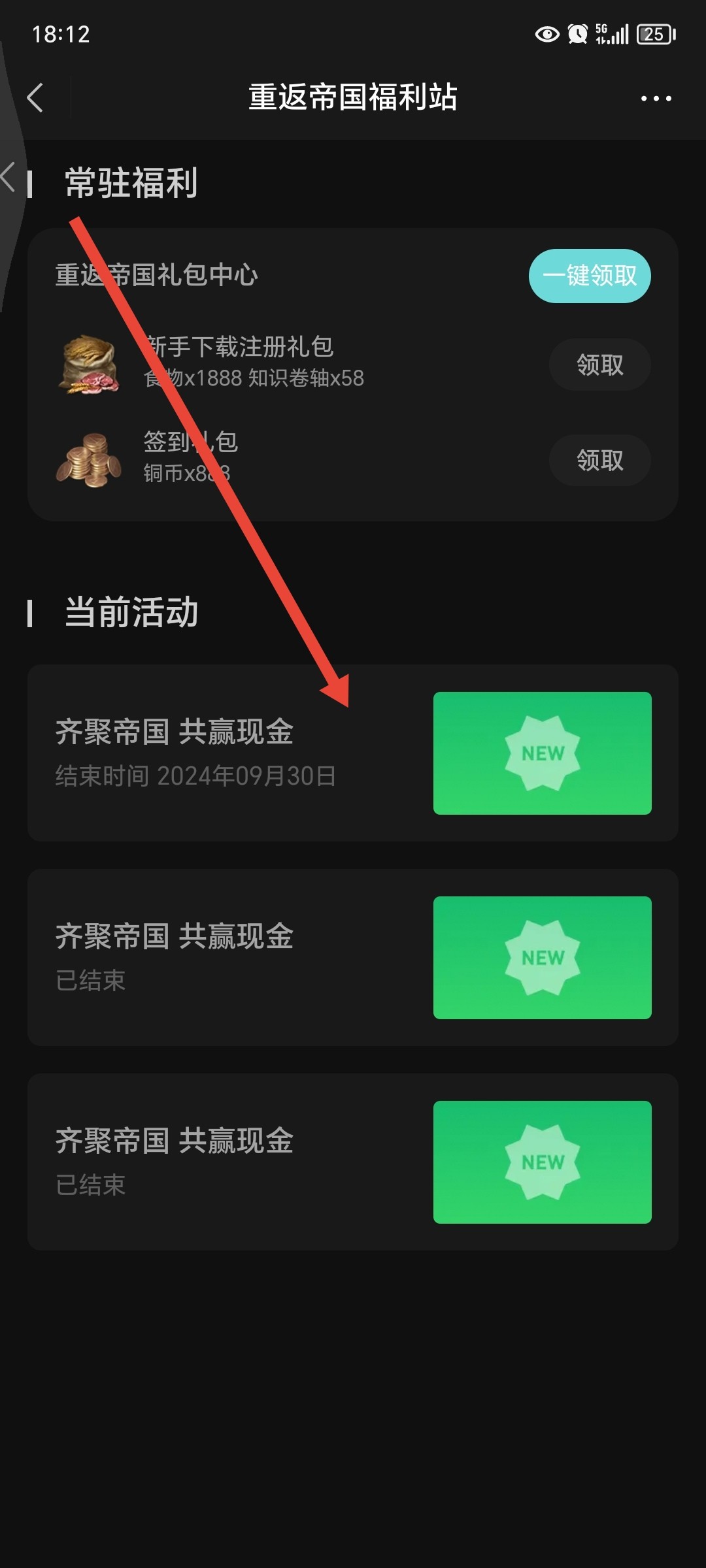The image size is (706, 1568).
Task: Claim the 签到礼包 gift
Action: (x=599, y=461)
